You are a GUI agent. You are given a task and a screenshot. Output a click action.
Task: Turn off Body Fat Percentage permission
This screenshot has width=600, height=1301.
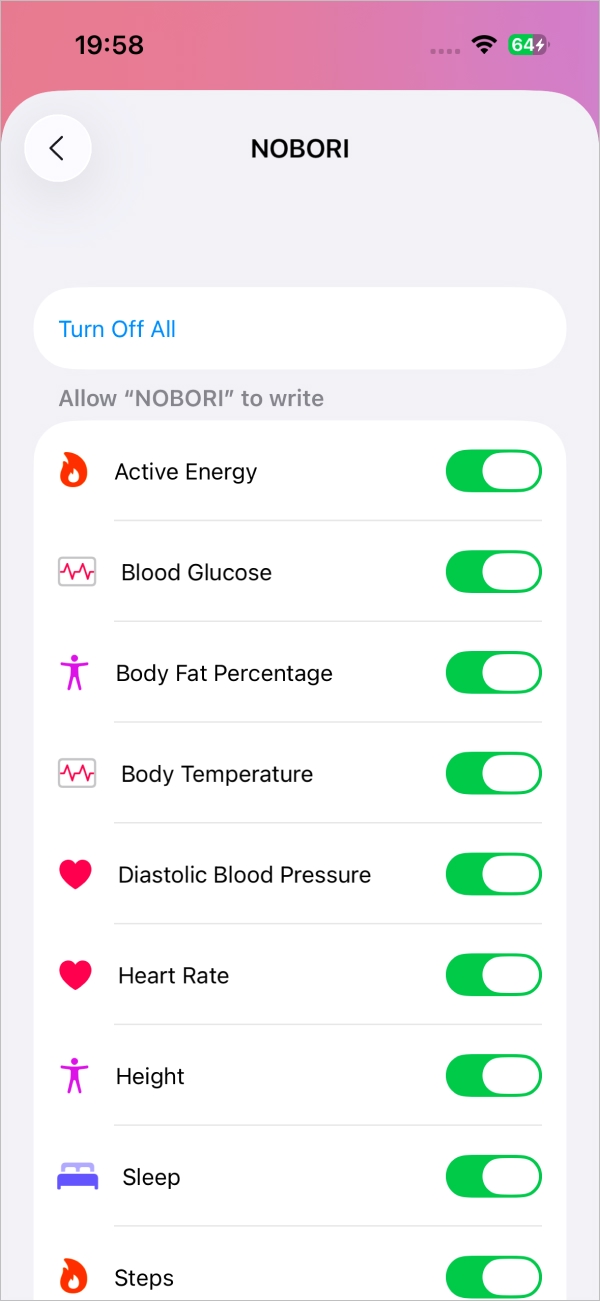click(493, 673)
